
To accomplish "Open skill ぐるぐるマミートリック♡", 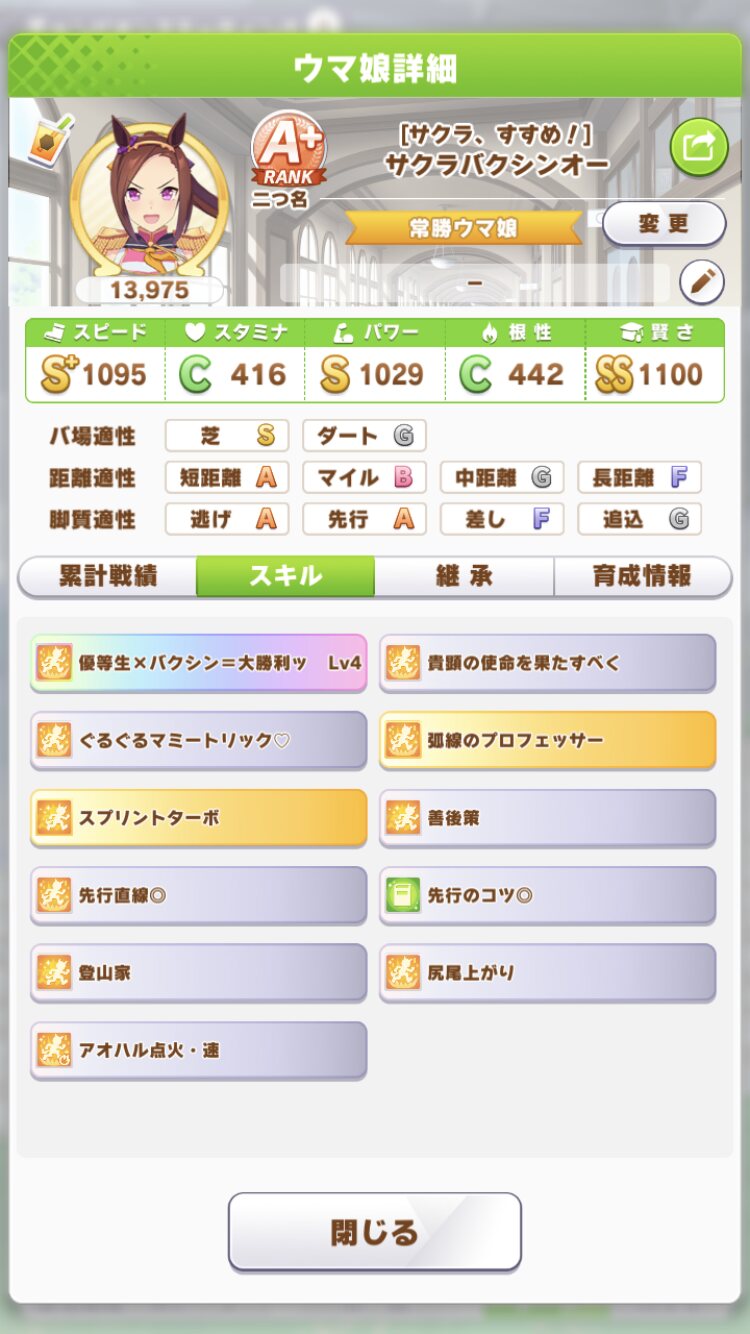I will point(198,740).
